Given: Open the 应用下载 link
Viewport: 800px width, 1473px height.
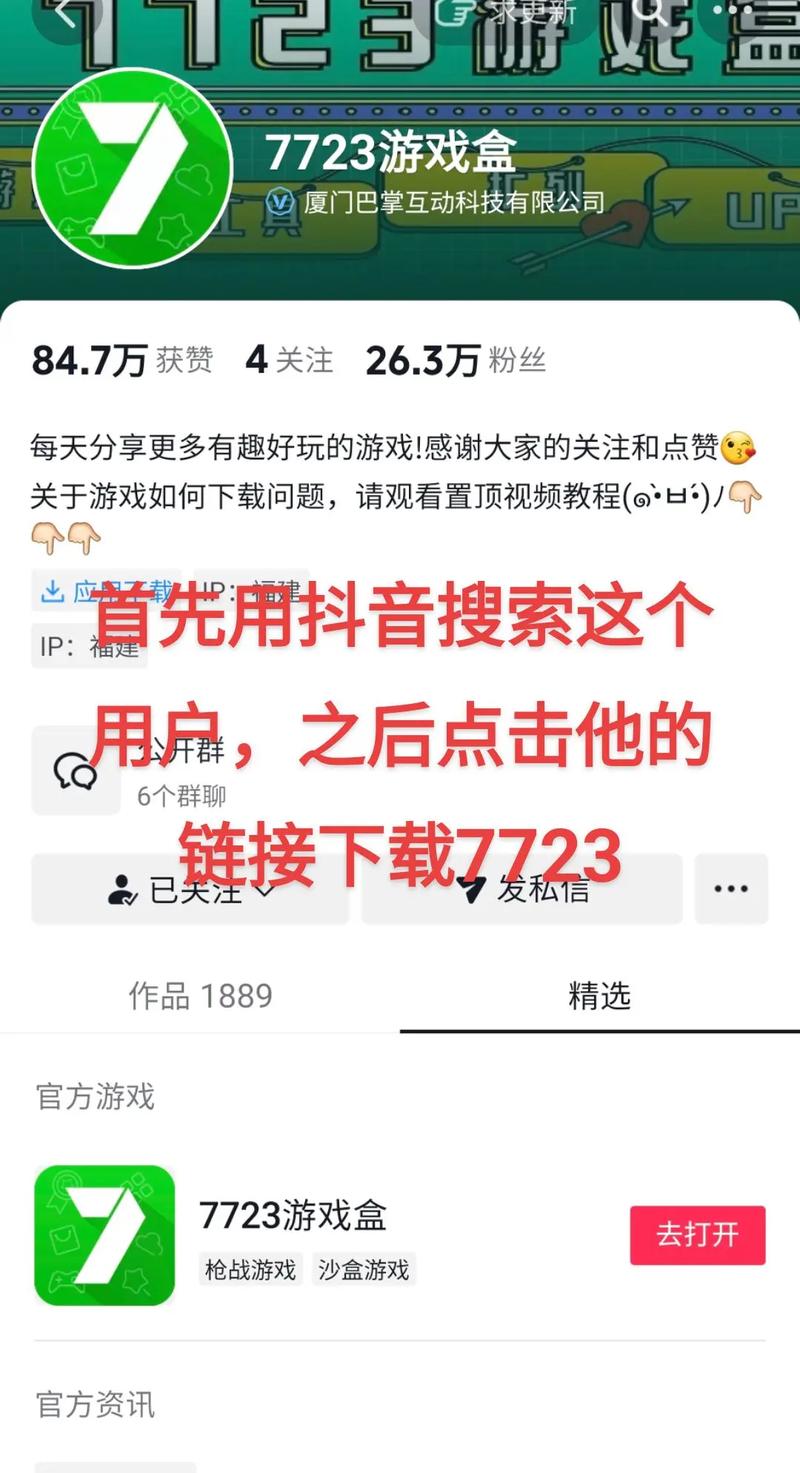Looking at the screenshot, I should (110, 590).
